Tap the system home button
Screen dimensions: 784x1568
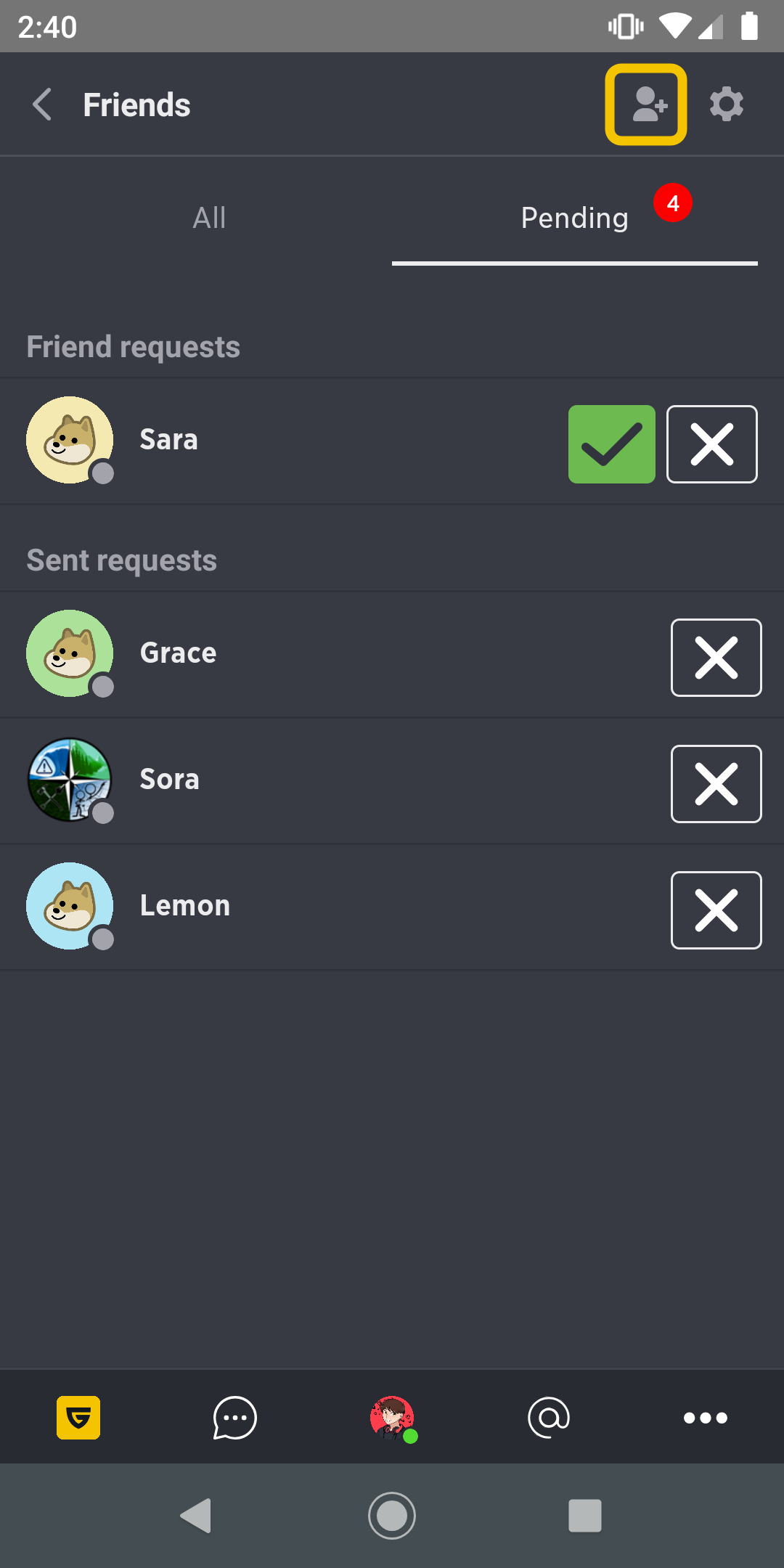coord(392,1516)
